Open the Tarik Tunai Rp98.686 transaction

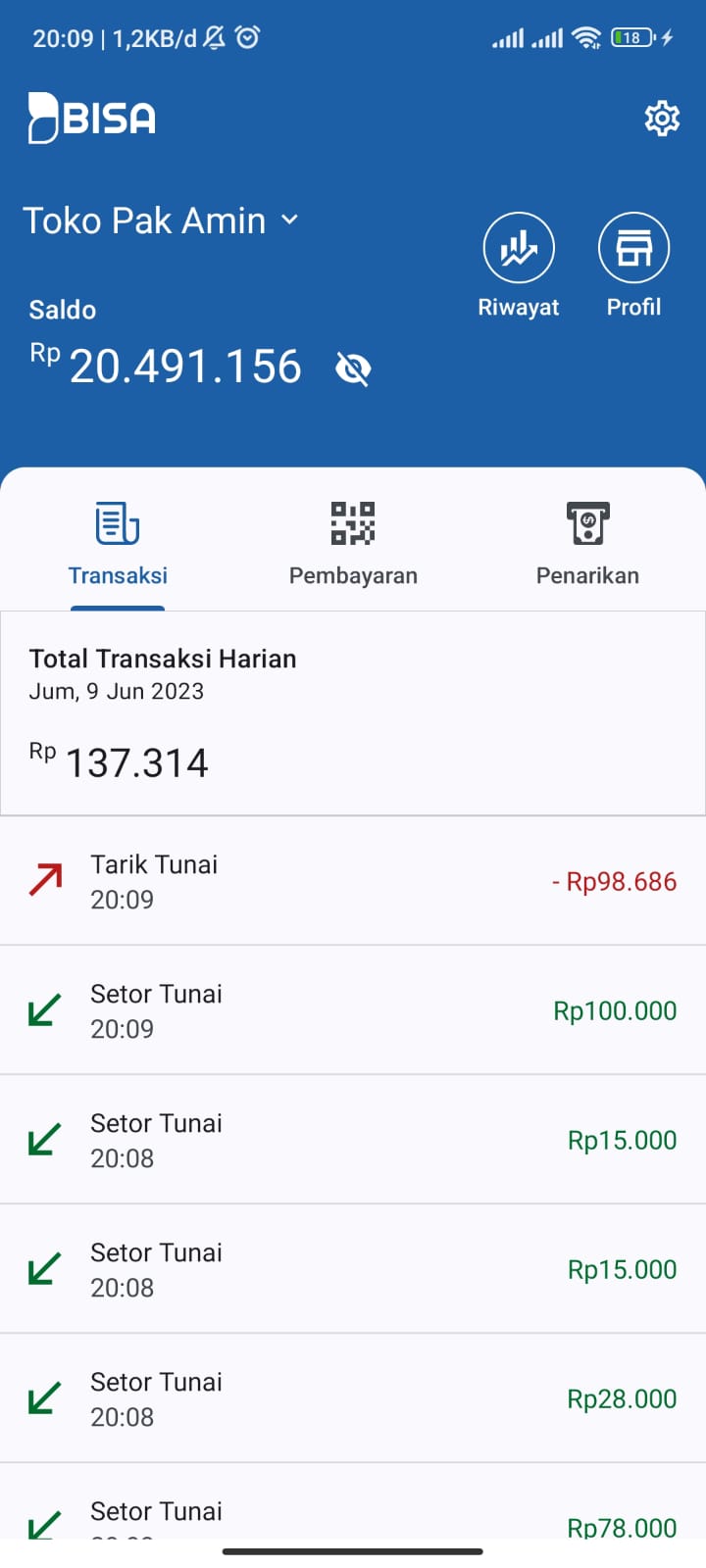[x=353, y=881]
